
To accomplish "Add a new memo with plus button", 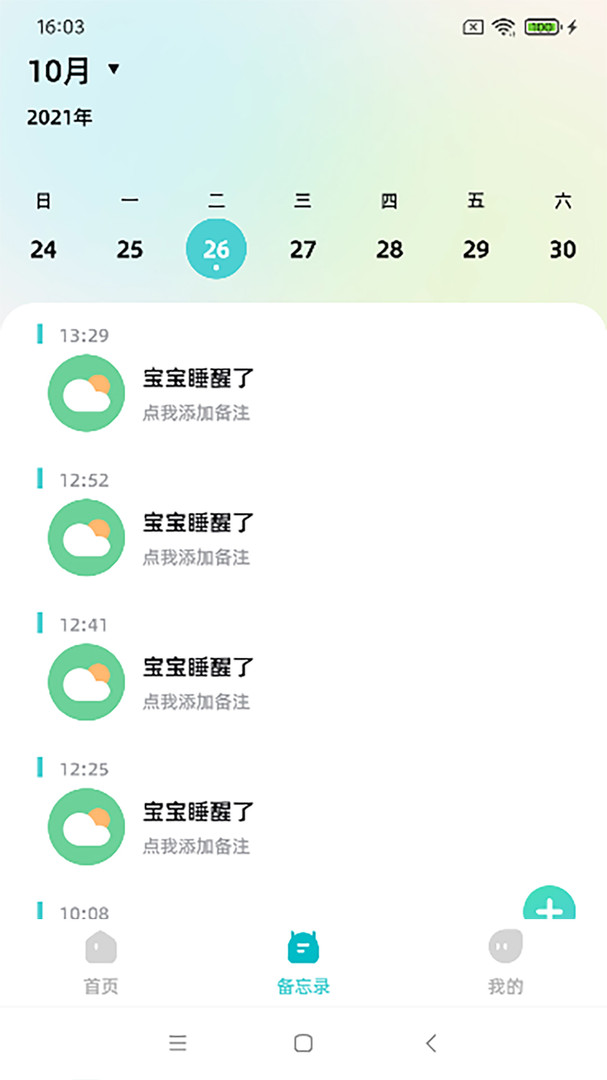I will click(x=549, y=905).
